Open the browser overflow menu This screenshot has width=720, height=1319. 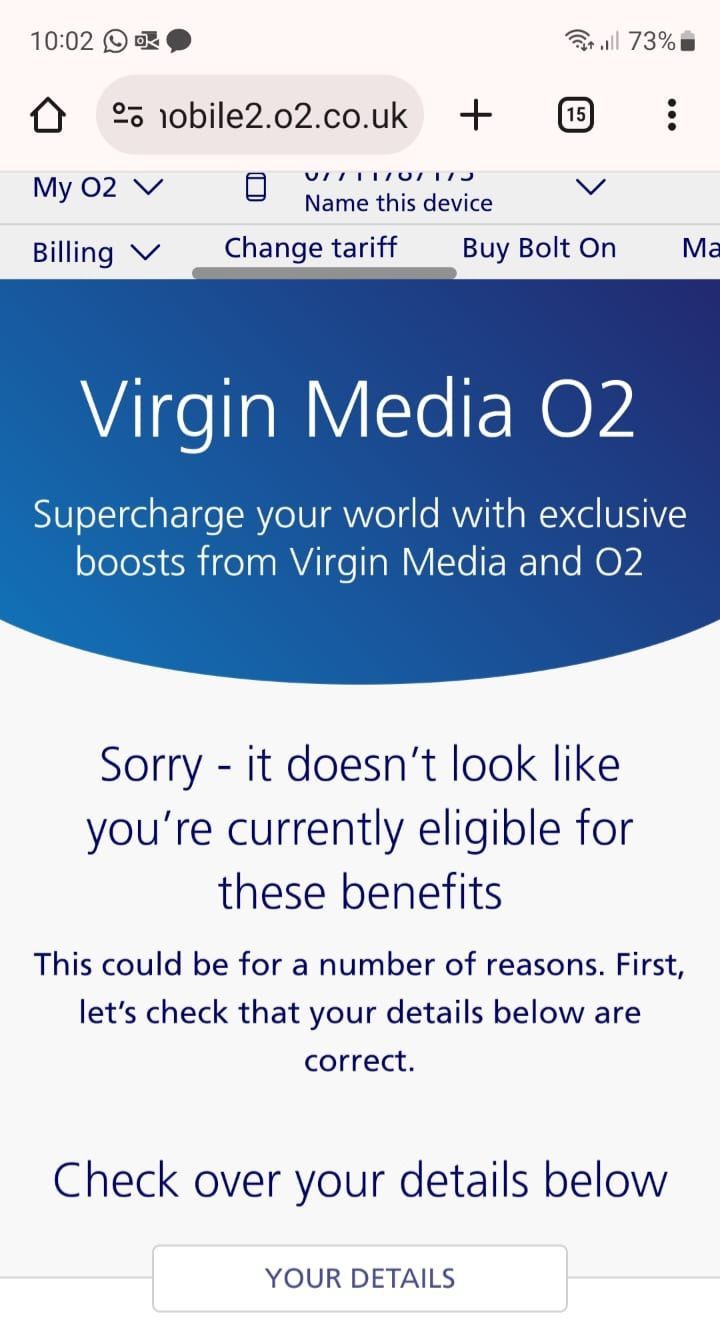(x=671, y=116)
